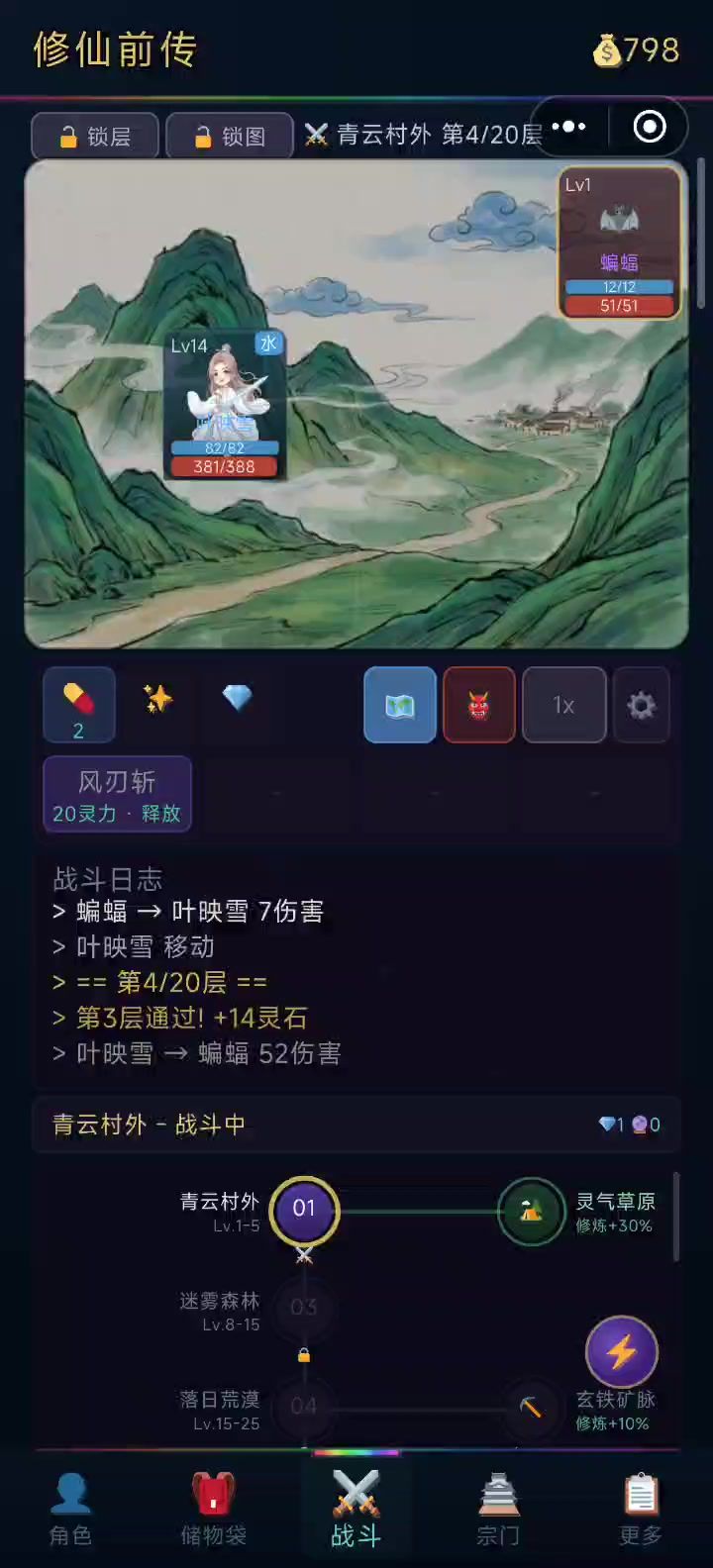Screen dimensions: 713x1568
Task: Open the blue map button
Action: (x=400, y=705)
